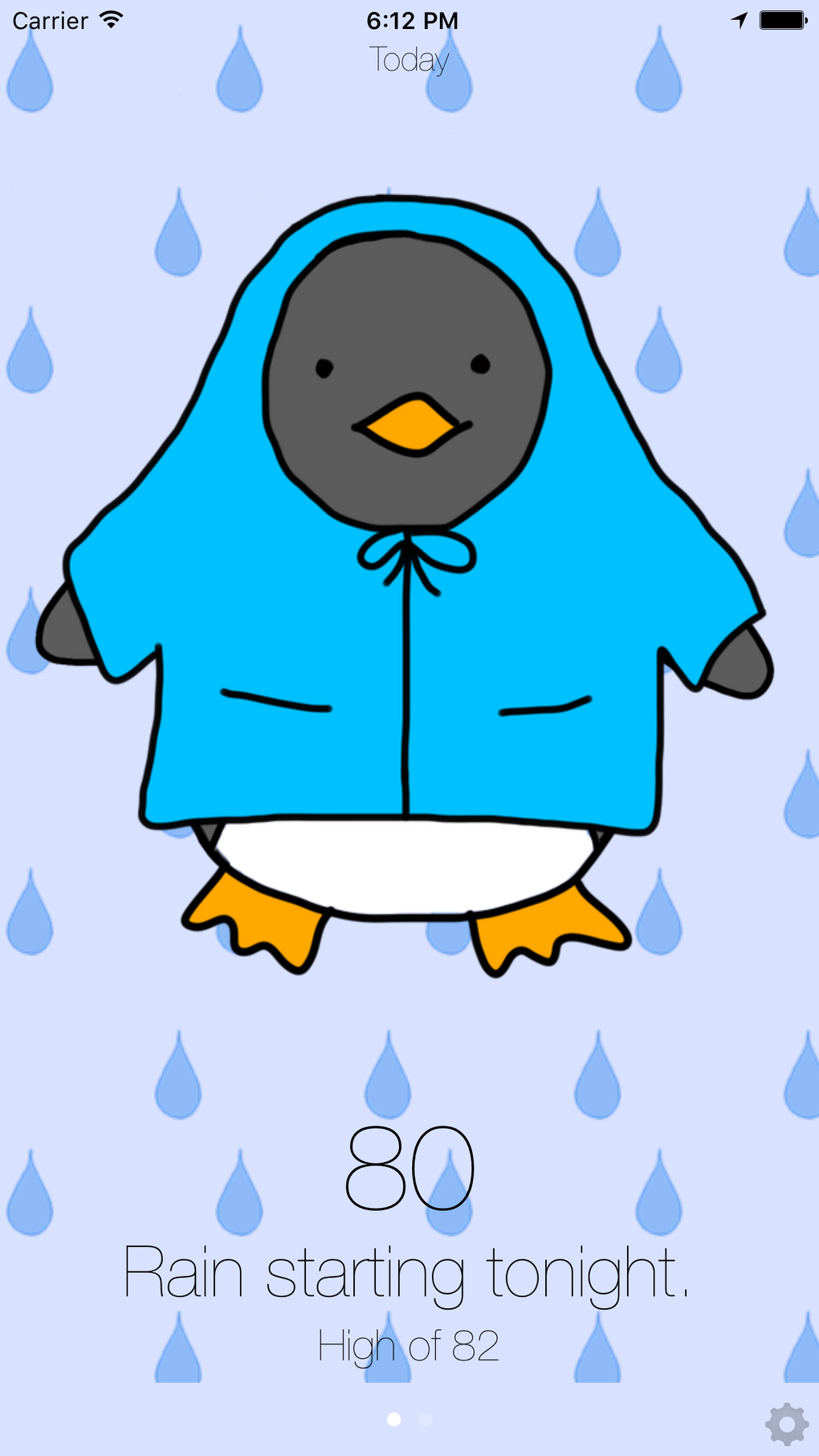The width and height of the screenshot is (819, 1456).
Task: Tap the temperature reading 80
Action: 409,1168
